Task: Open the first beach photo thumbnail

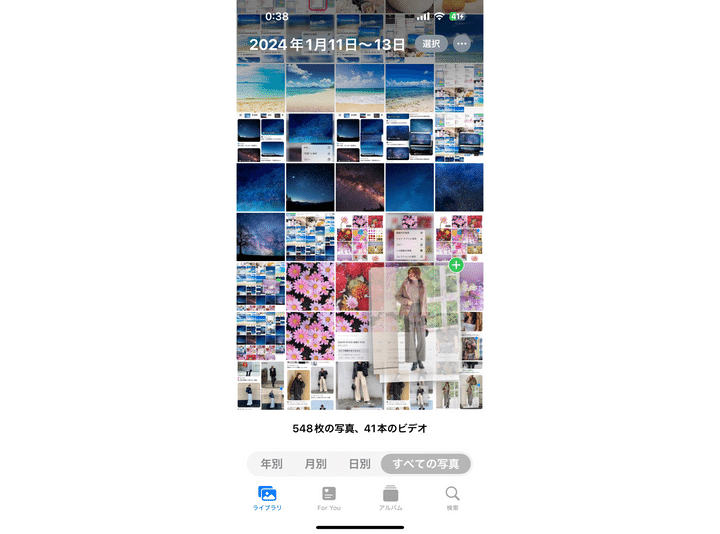Action: (260, 88)
